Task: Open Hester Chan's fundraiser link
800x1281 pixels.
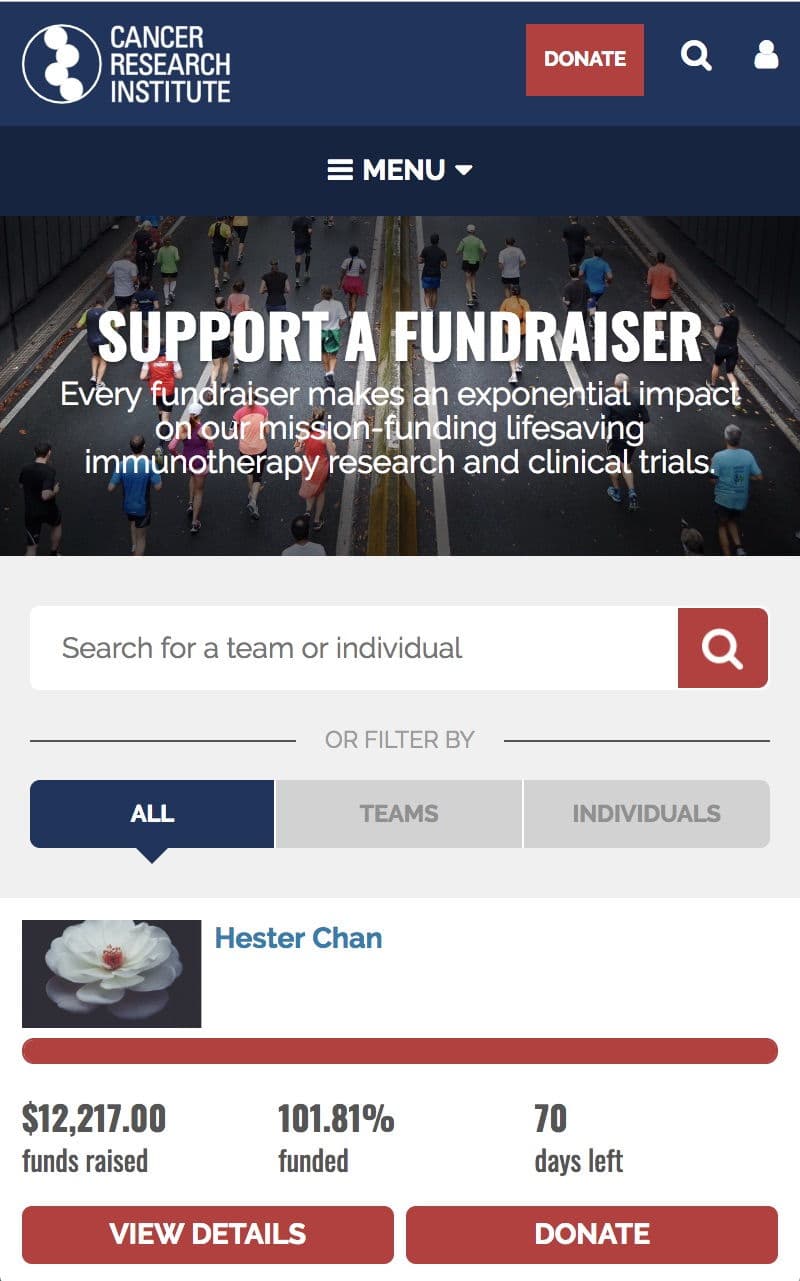Action: click(x=298, y=938)
